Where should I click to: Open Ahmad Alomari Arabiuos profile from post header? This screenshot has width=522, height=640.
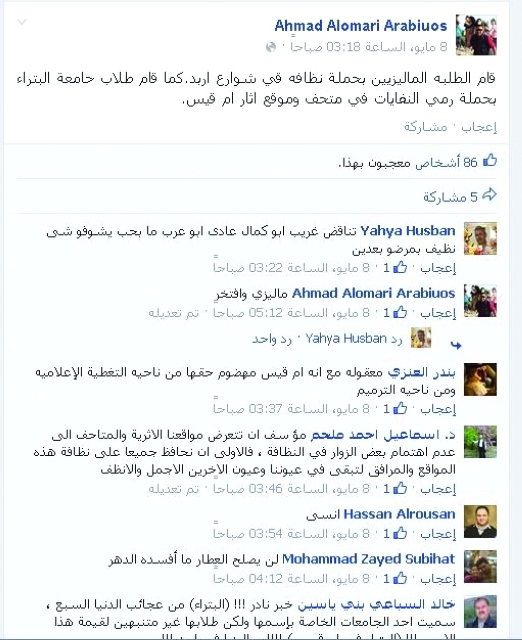361,26
